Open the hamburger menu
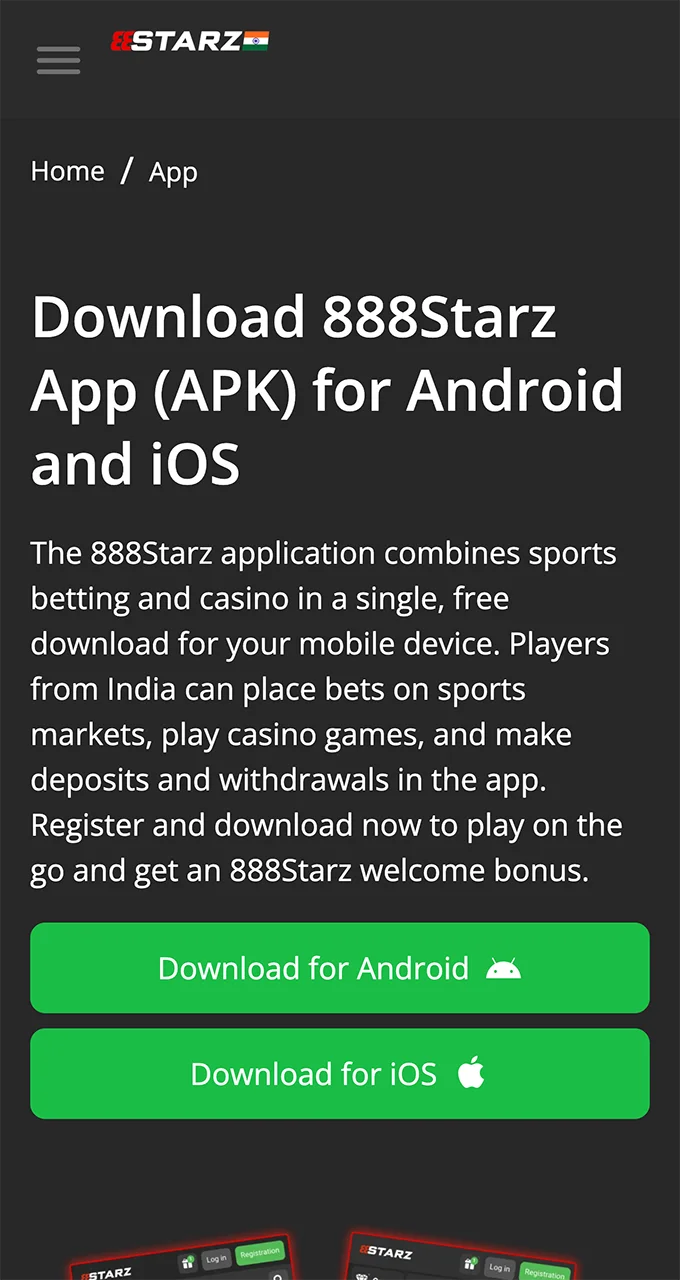This screenshot has height=1280, width=680. pyautogui.click(x=58, y=60)
